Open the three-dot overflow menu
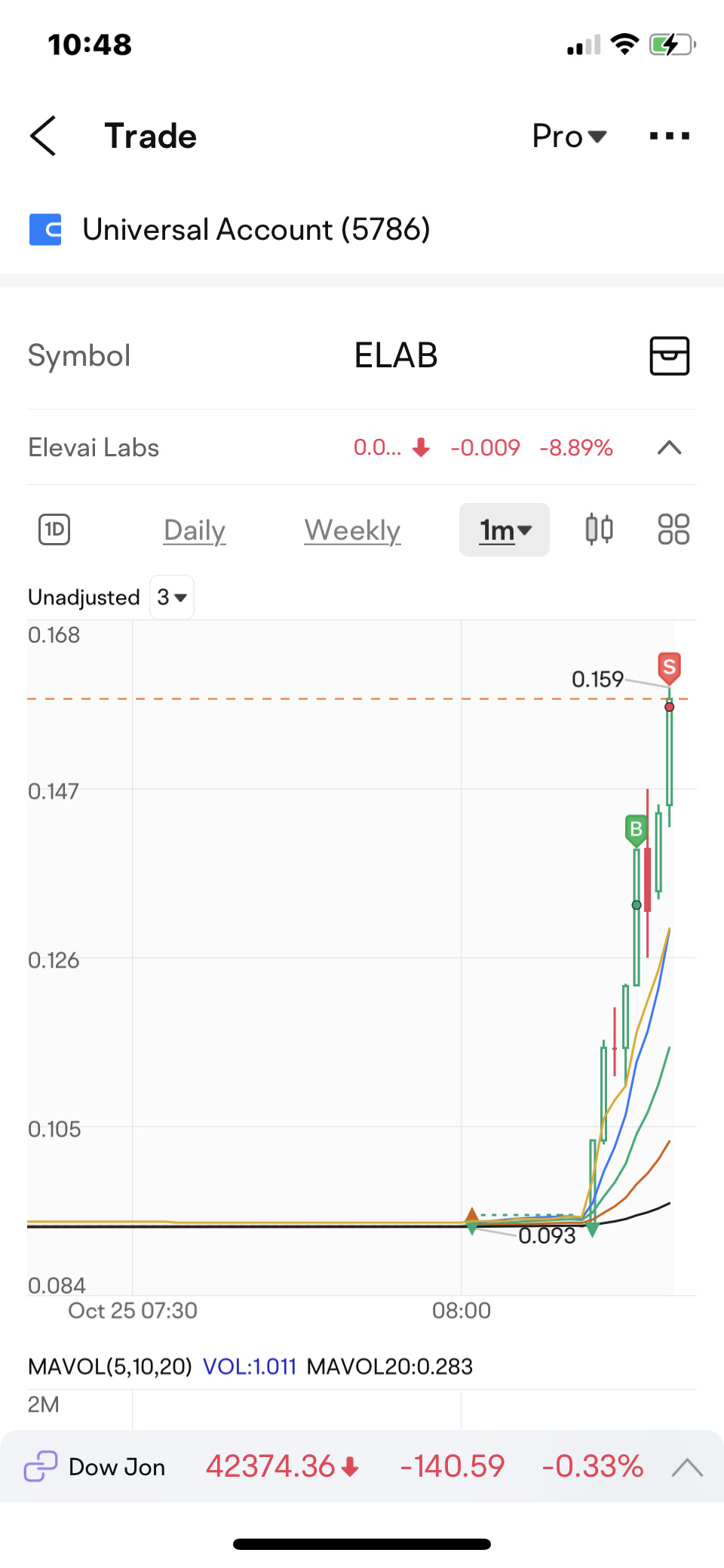Image resolution: width=724 pixels, height=1568 pixels. click(x=670, y=136)
